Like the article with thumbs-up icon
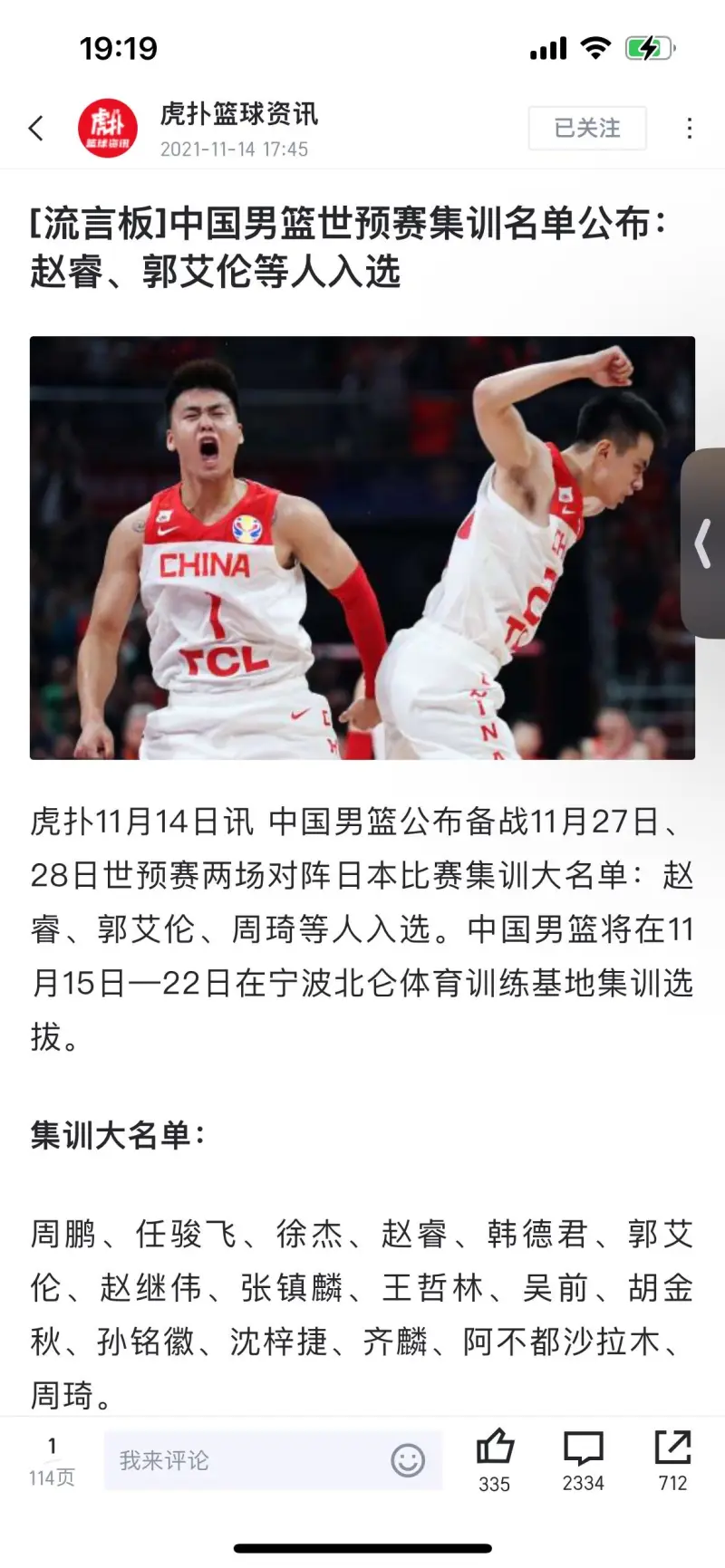This screenshot has width=725, height=1568. pyautogui.click(x=495, y=1457)
